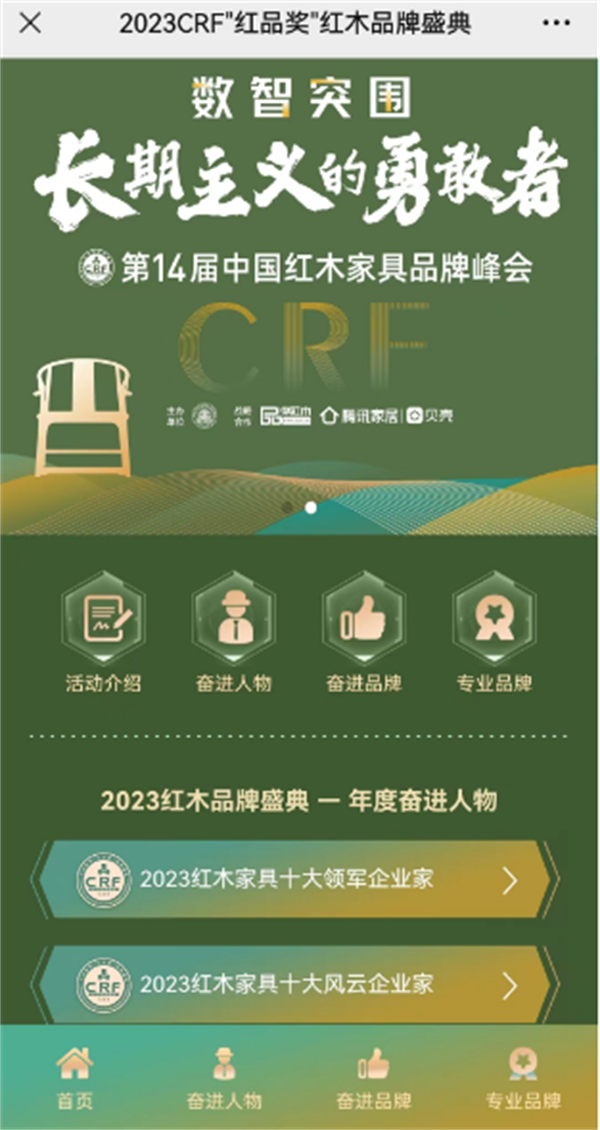This screenshot has width=600, height=1130.
Task: Close the page with the X button
Action: [30, 23]
